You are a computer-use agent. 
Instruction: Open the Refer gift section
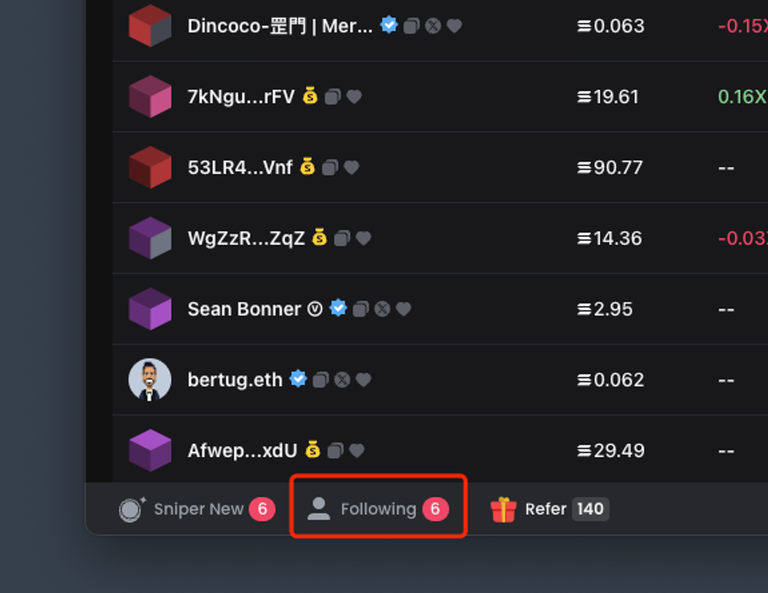coord(546,509)
